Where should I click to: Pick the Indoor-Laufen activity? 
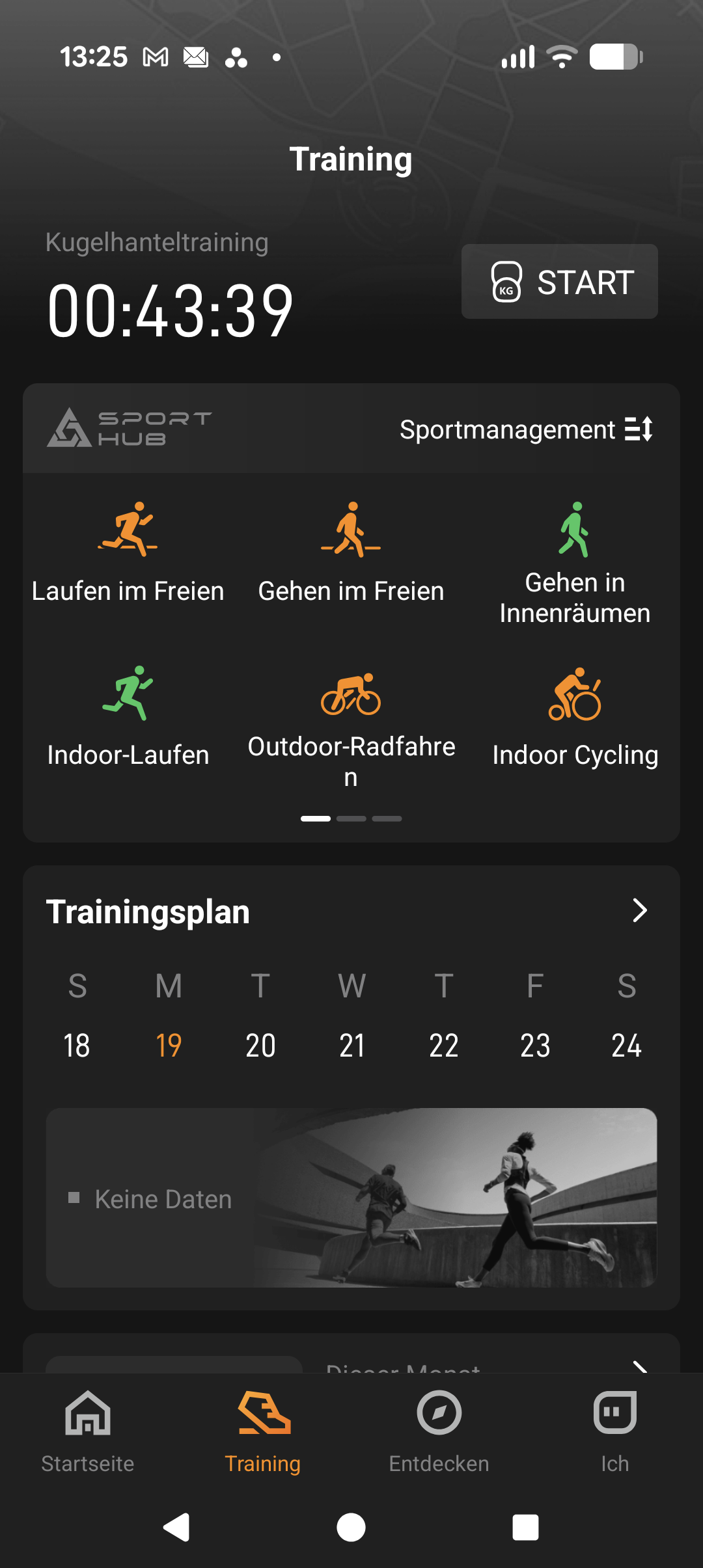128,717
